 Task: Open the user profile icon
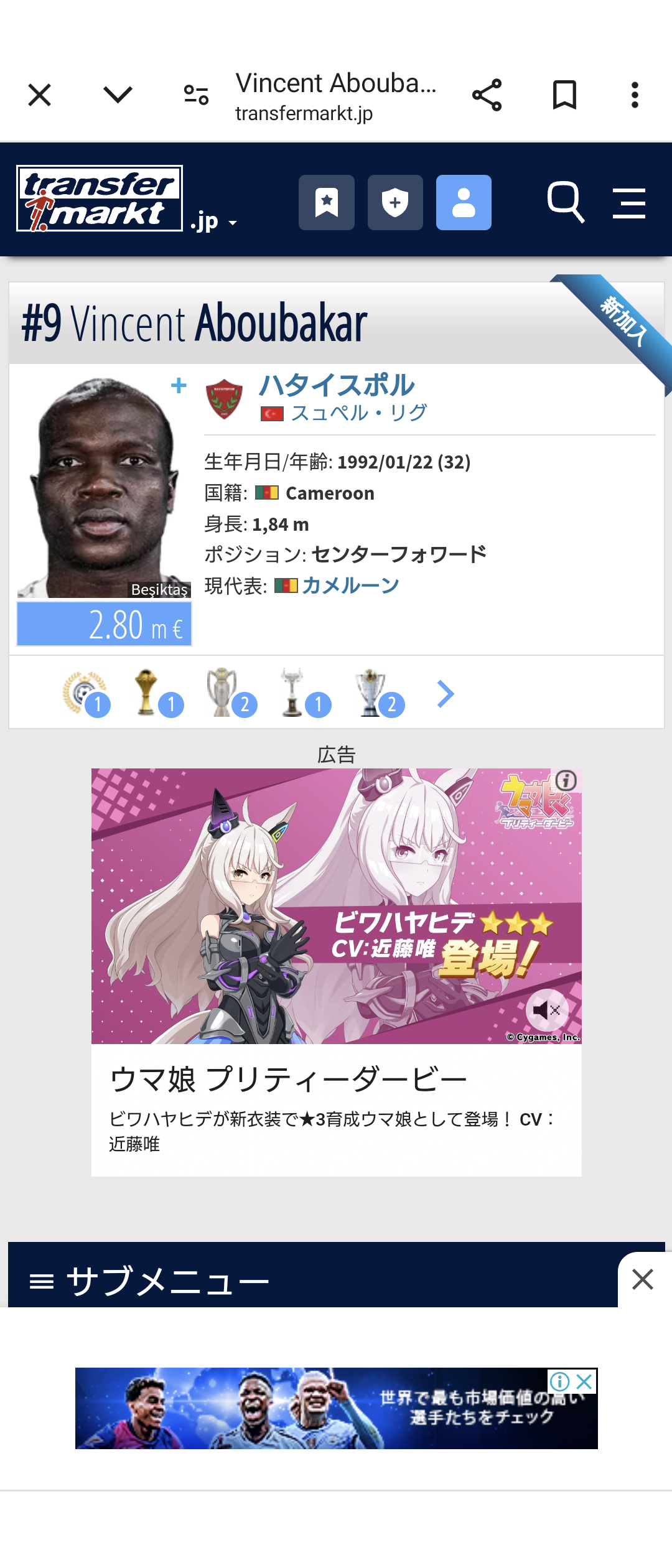[464, 202]
